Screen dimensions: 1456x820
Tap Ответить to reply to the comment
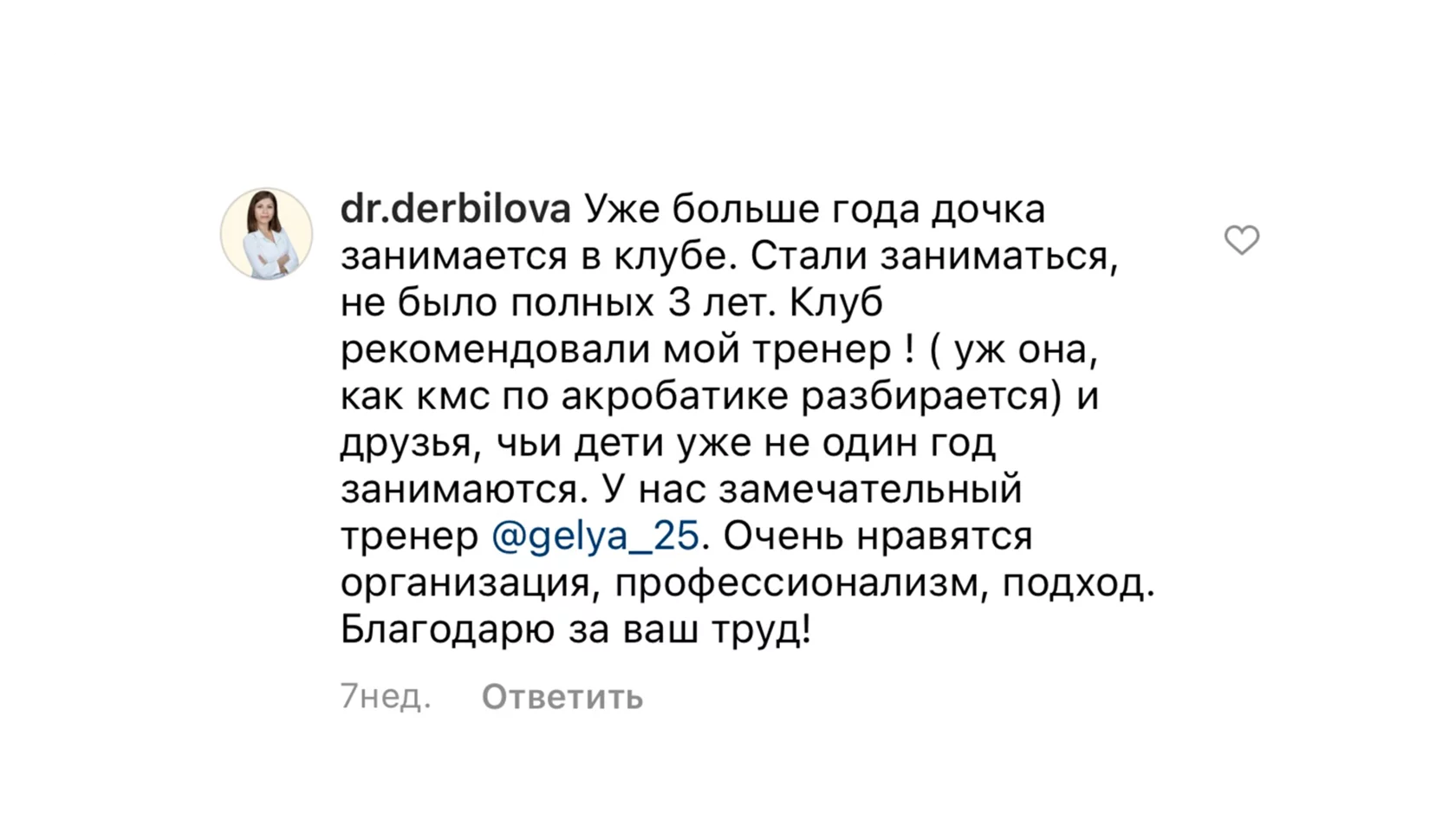point(562,696)
